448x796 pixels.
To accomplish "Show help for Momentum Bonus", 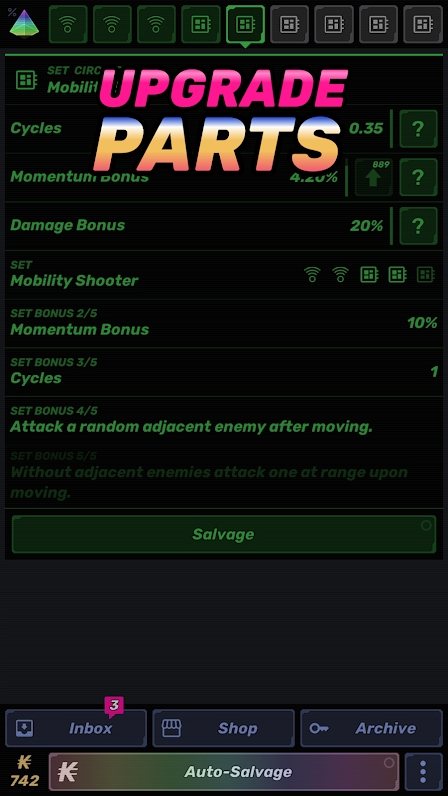I will click(418, 177).
